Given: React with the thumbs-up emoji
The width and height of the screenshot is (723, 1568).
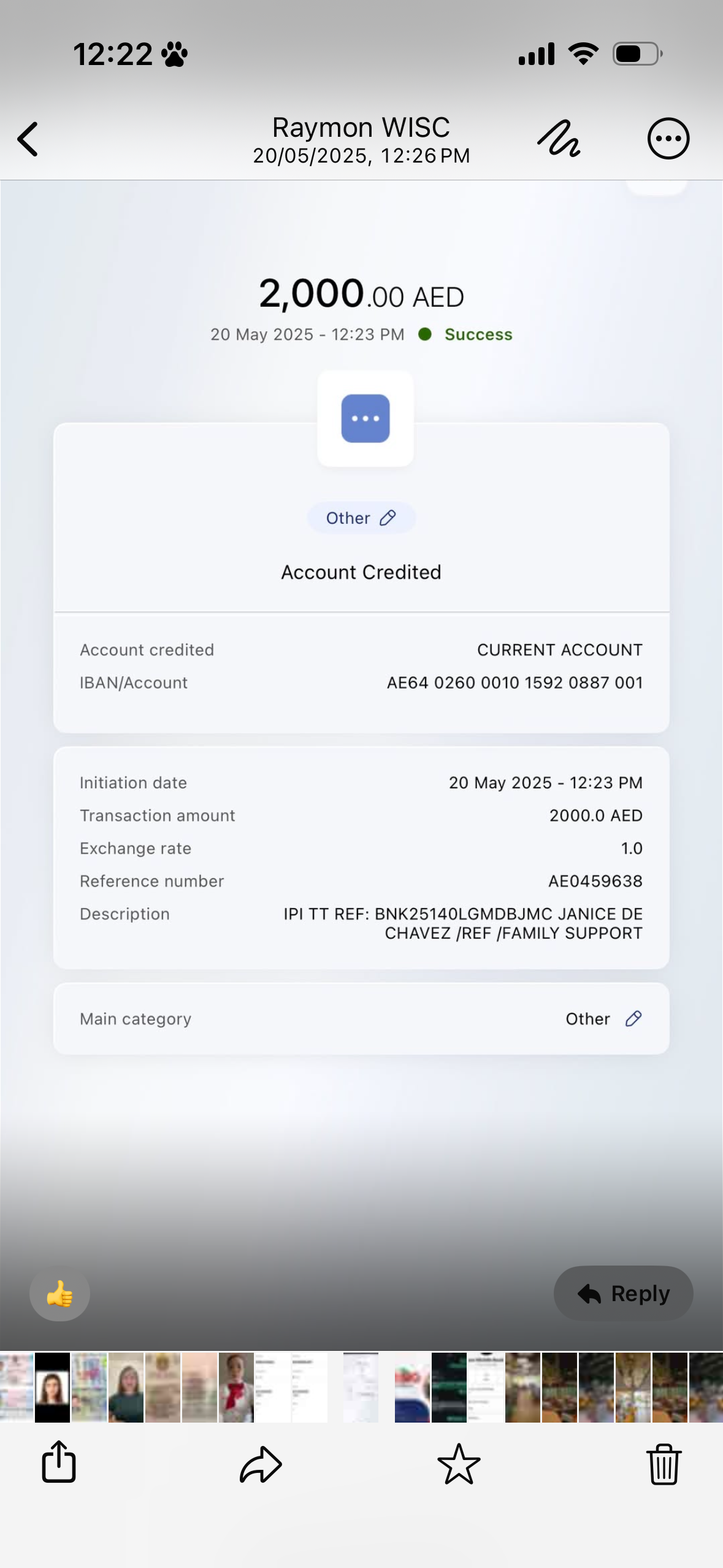Looking at the screenshot, I should click(x=59, y=1294).
